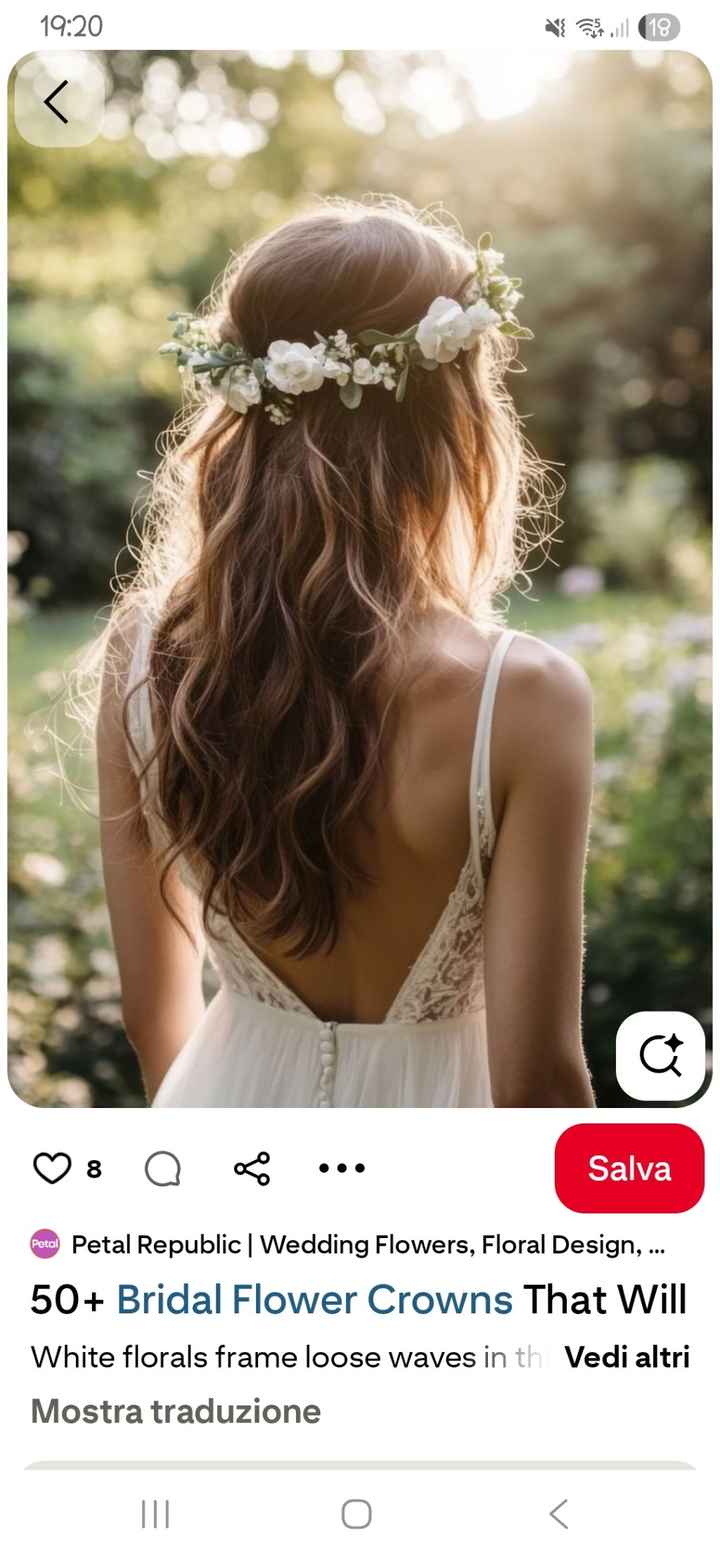
Task: Open the comments bubble
Action: point(162,1168)
